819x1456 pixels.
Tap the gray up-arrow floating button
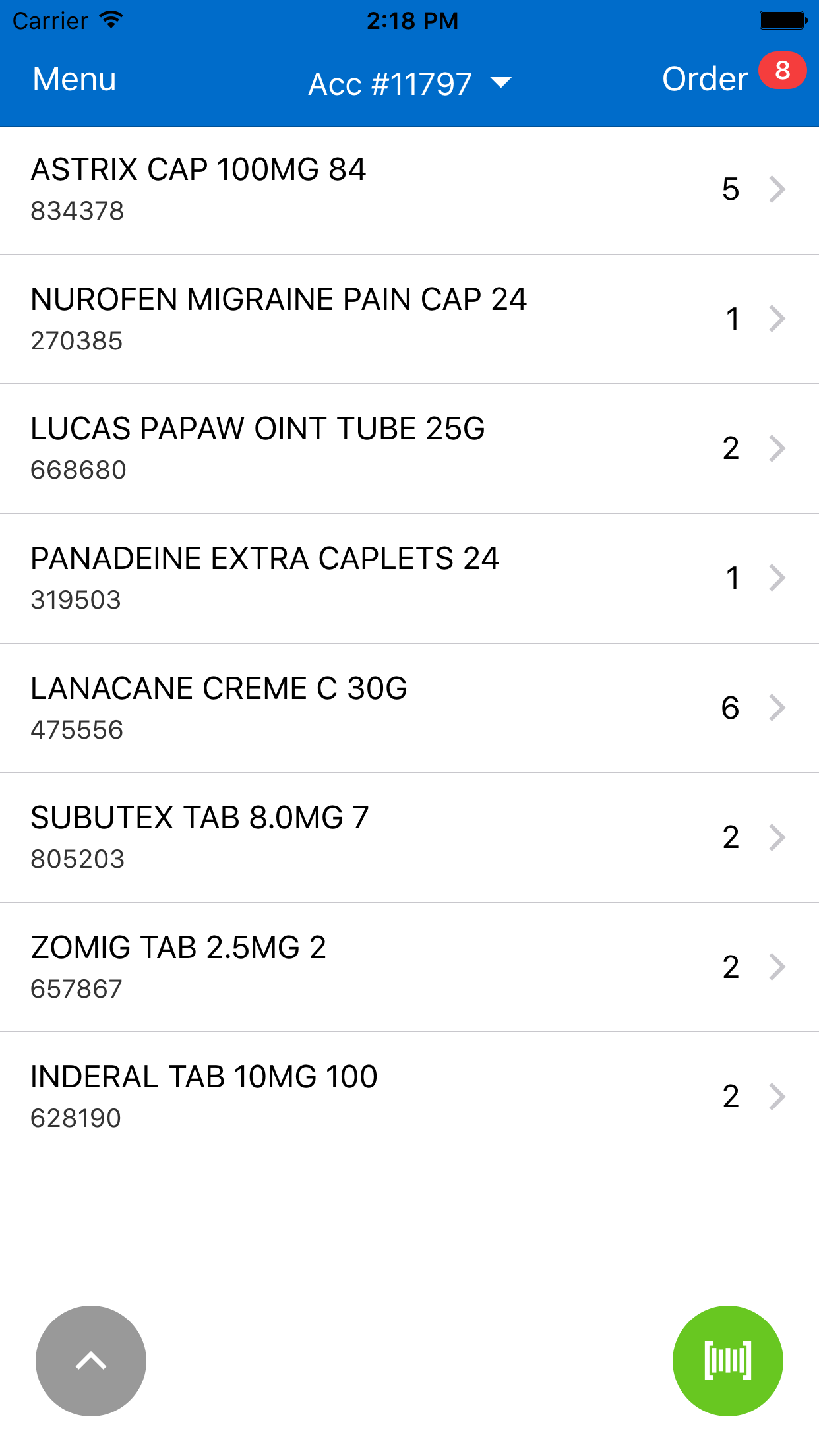pyautogui.click(x=91, y=1361)
